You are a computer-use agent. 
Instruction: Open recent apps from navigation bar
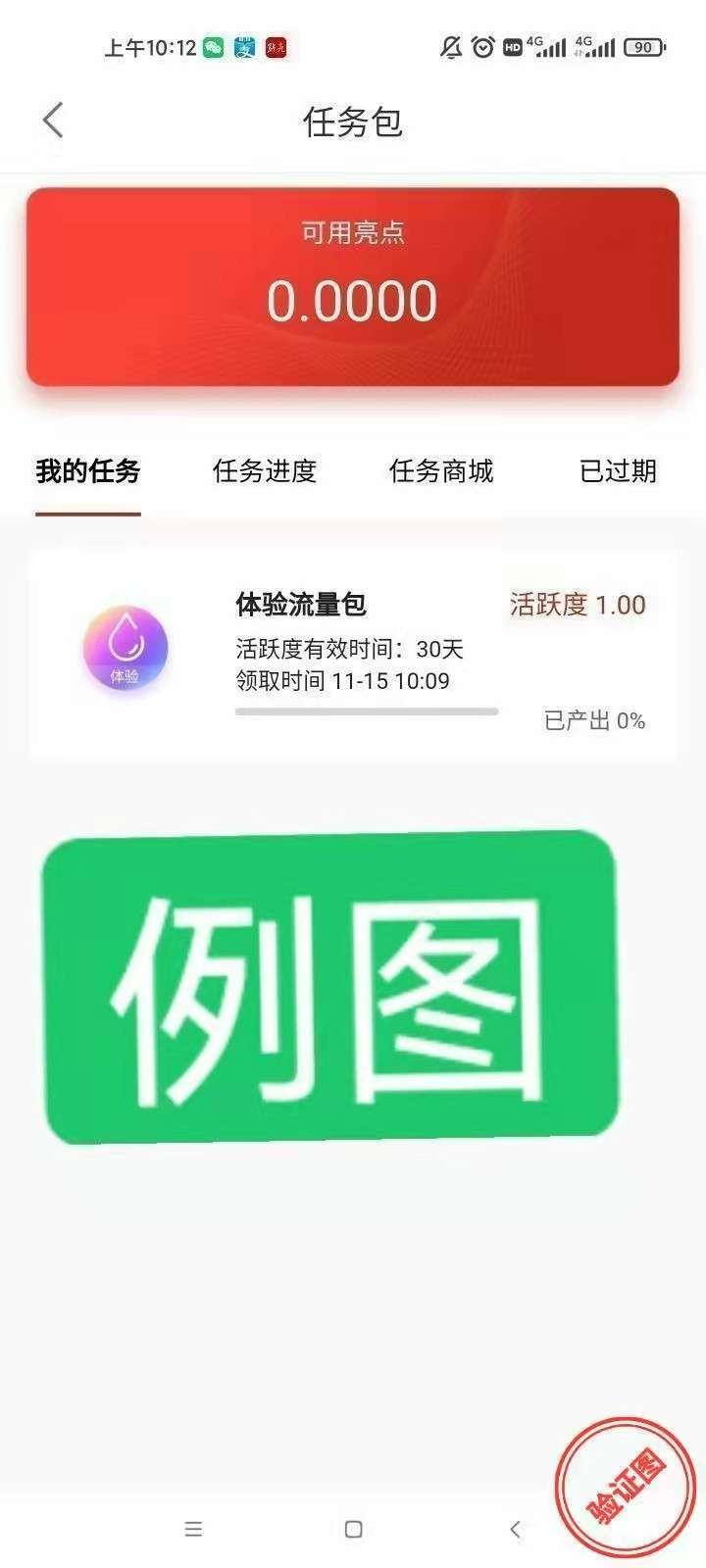tap(193, 1529)
